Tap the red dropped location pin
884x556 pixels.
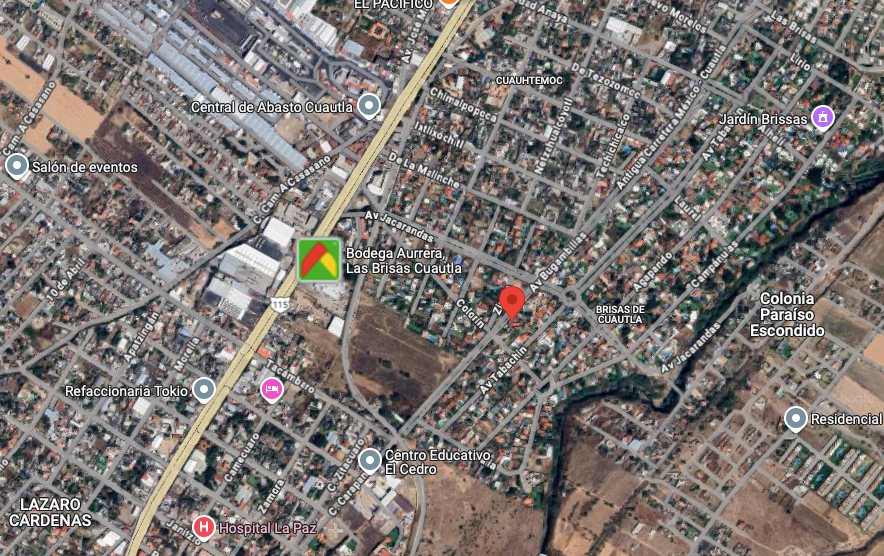[512, 303]
